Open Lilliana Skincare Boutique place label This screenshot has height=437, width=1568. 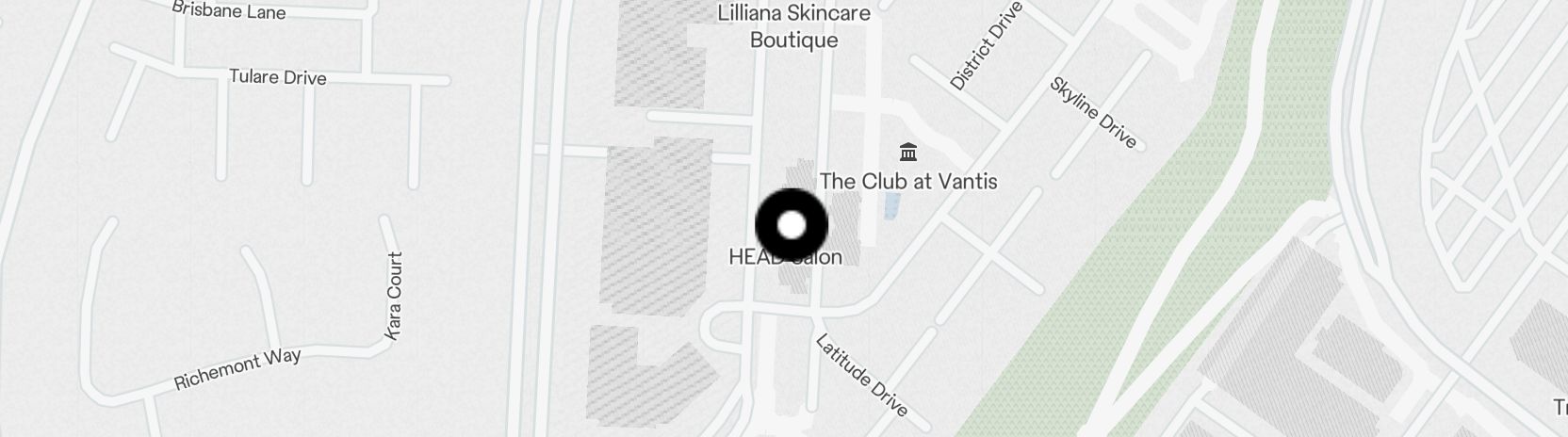click(793, 26)
